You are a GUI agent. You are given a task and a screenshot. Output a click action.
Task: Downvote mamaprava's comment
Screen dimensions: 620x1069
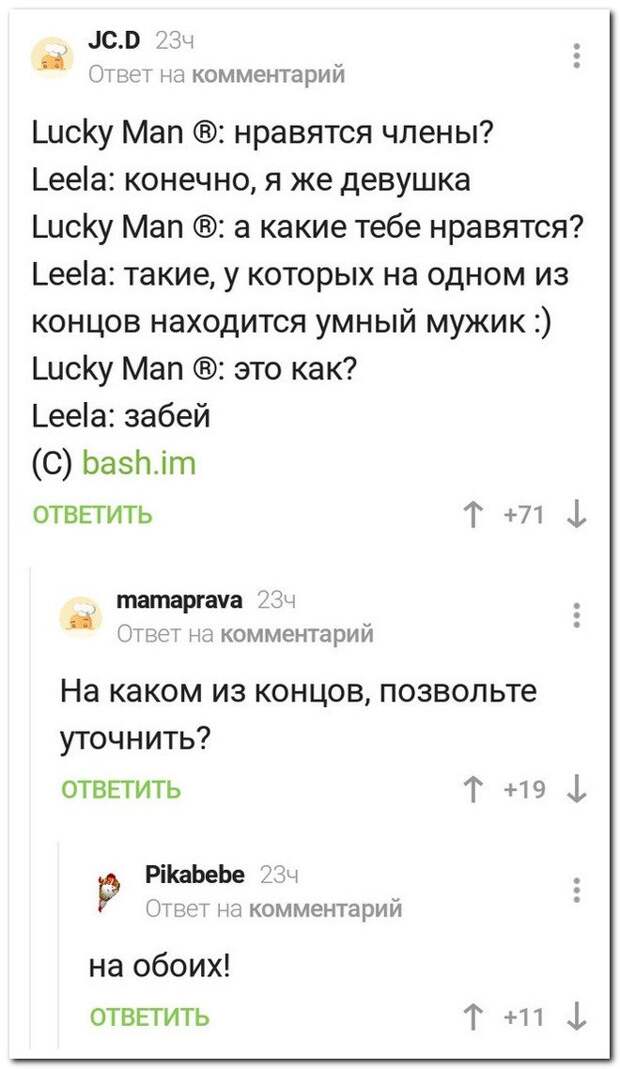pyautogui.click(x=577, y=790)
